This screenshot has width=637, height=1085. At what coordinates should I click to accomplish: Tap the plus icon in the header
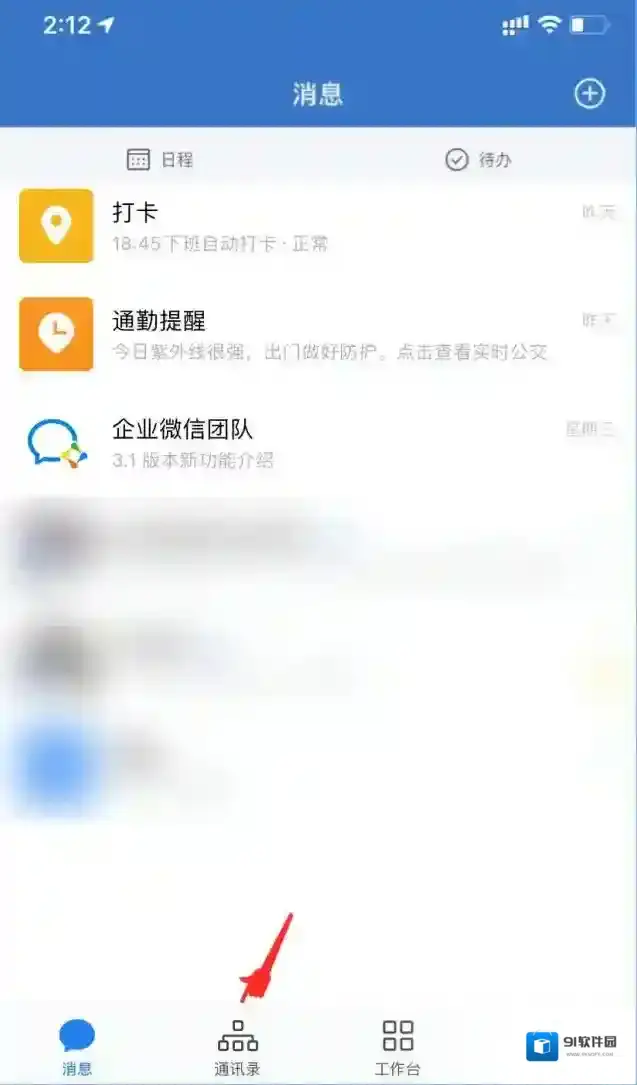coord(589,94)
